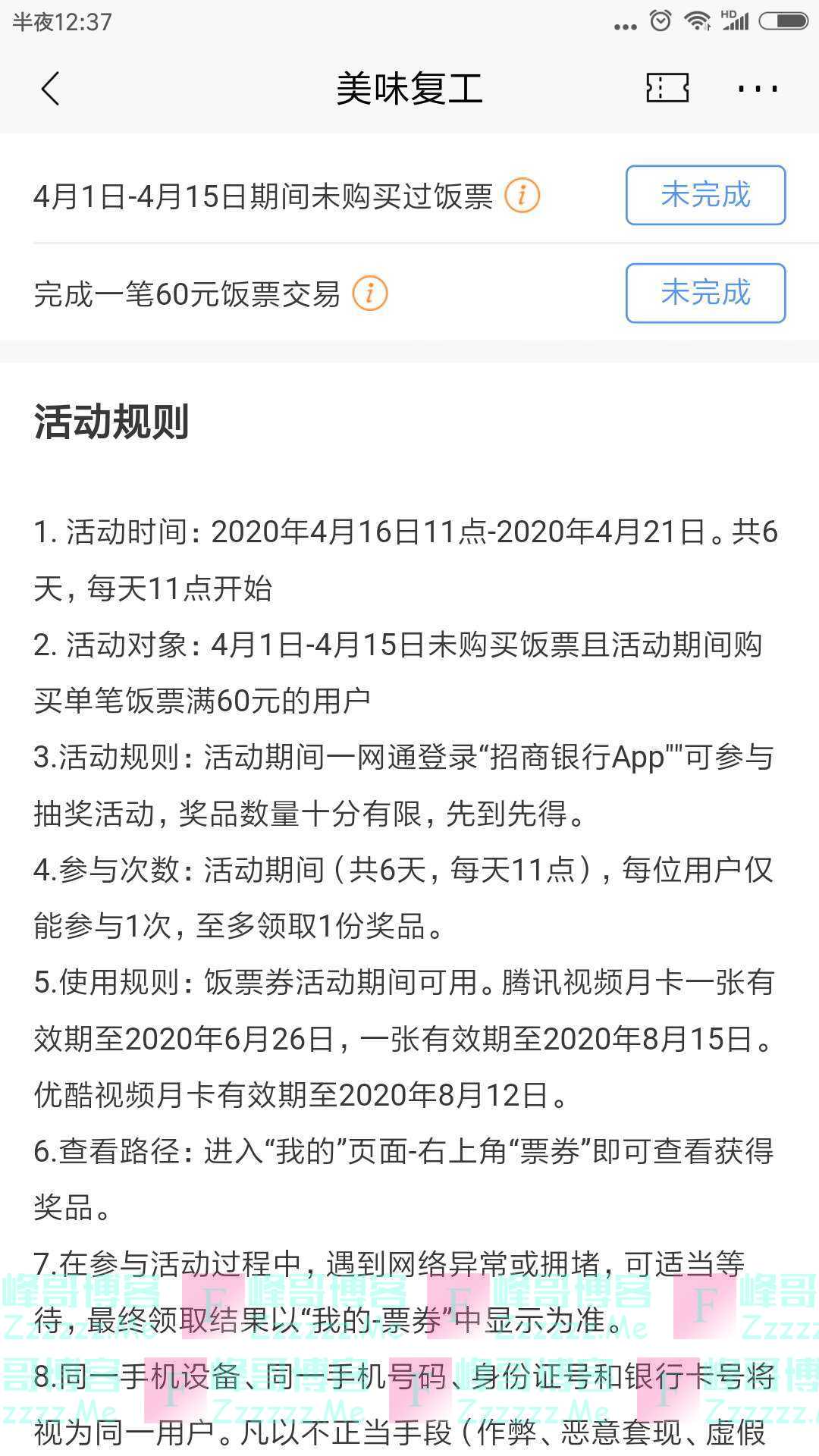The width and height of the screenshot is (819, 1456).
Task: Show info for 4月1日-4月15日未购买过饭票
Action: pyautogui.click(x=522, y=196)
